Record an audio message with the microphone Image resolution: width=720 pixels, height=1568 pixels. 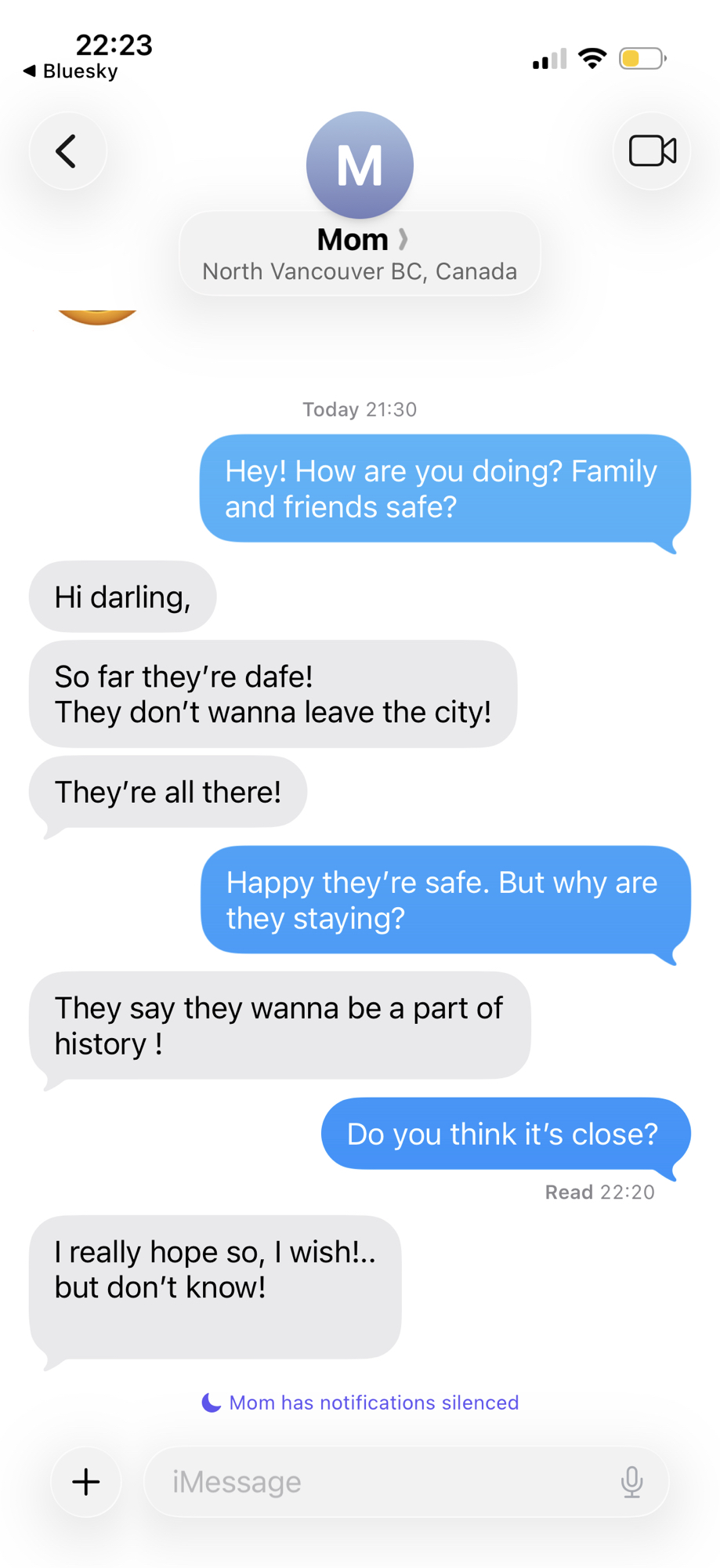(x=631, y=1482)
